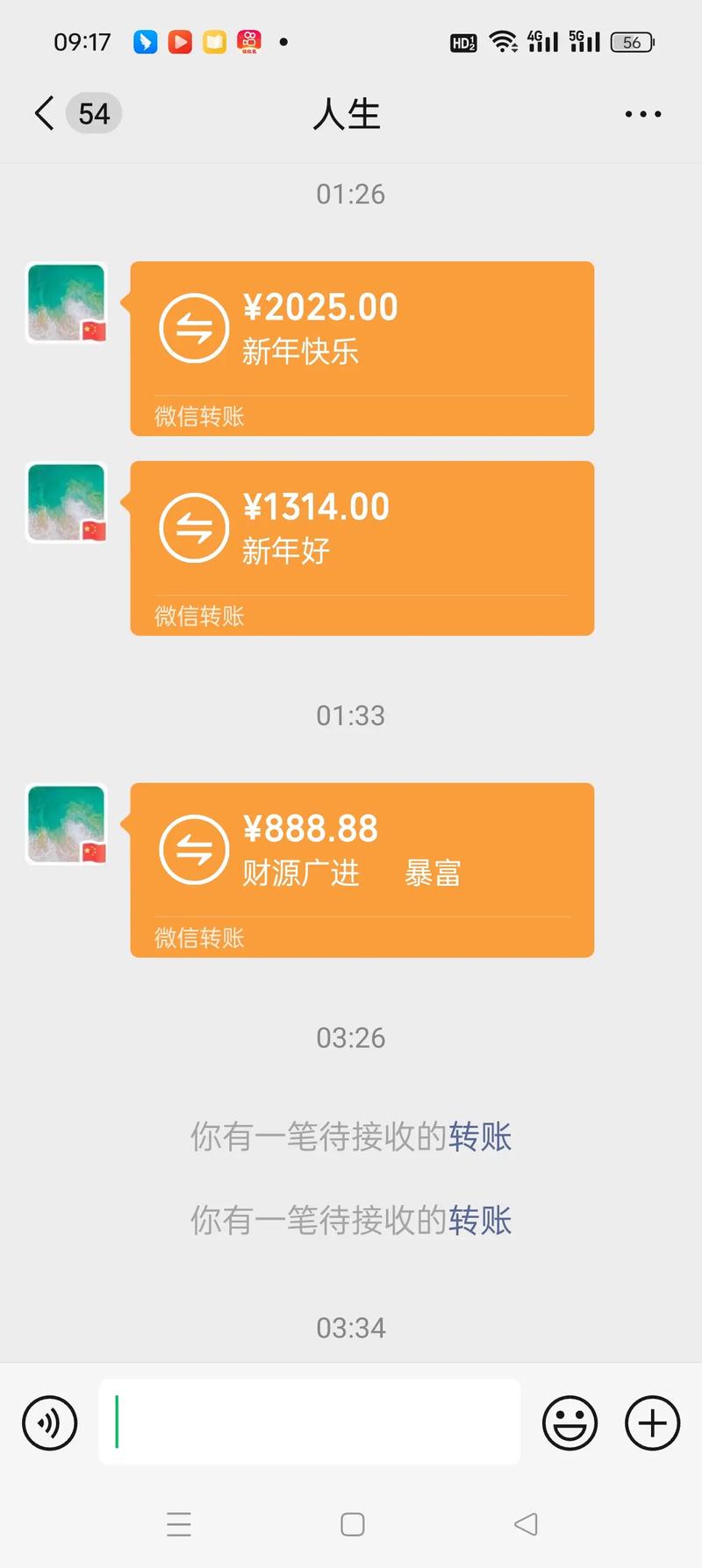702x1568 pixels.
Task: Tap the 转账 link under 03:26
Action: pyautogui.click(x=480, y=1137)
